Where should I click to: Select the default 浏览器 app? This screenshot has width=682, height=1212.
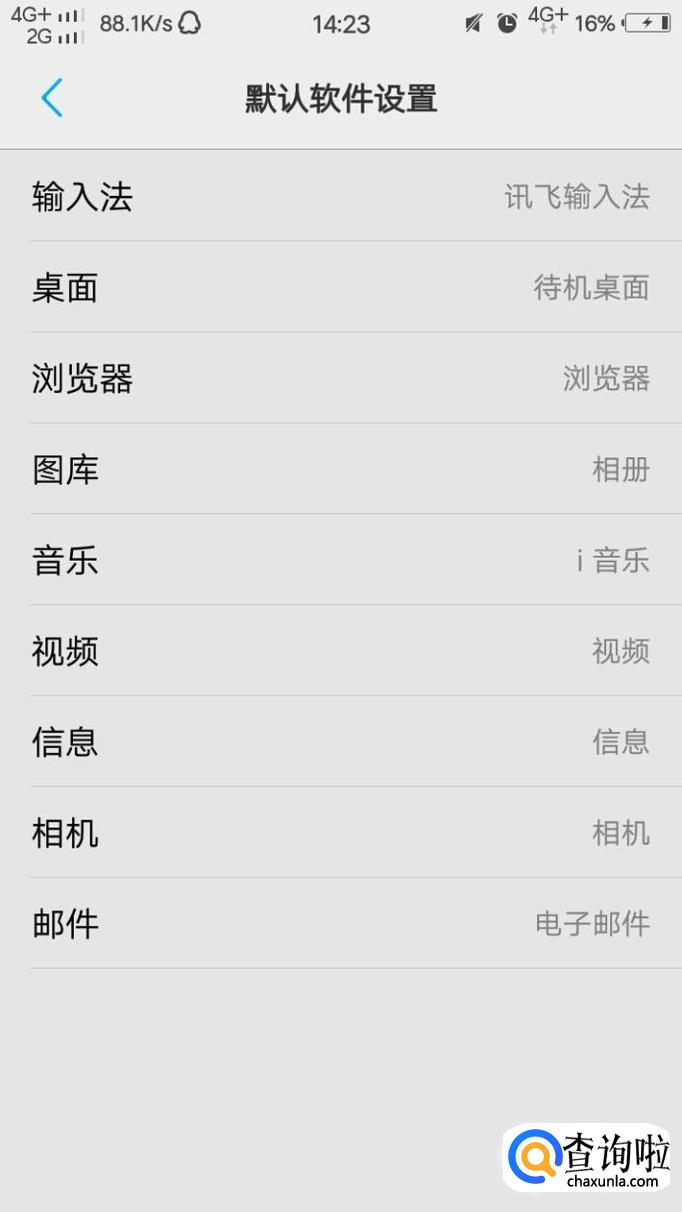point(341,379)
